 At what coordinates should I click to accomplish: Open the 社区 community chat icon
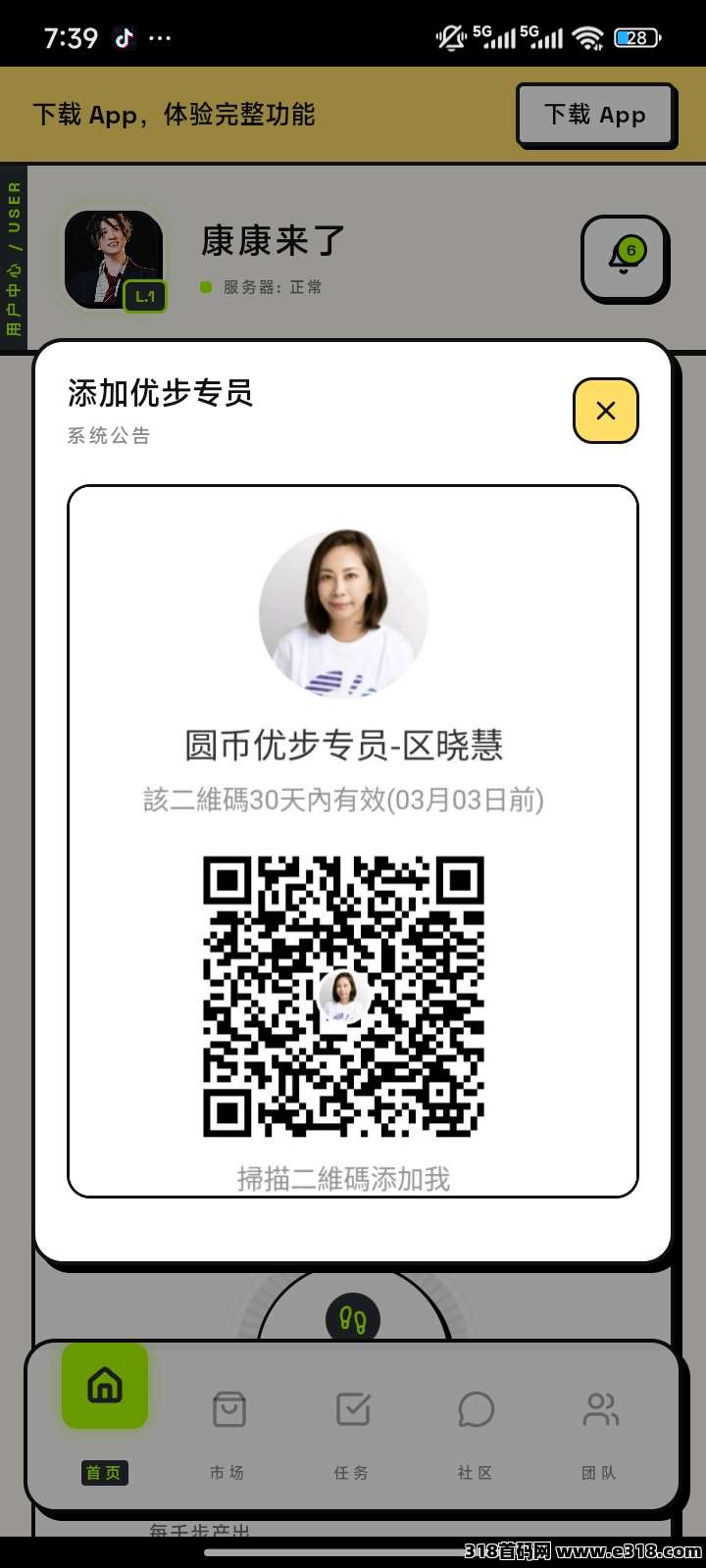[x=476, y=1409]
